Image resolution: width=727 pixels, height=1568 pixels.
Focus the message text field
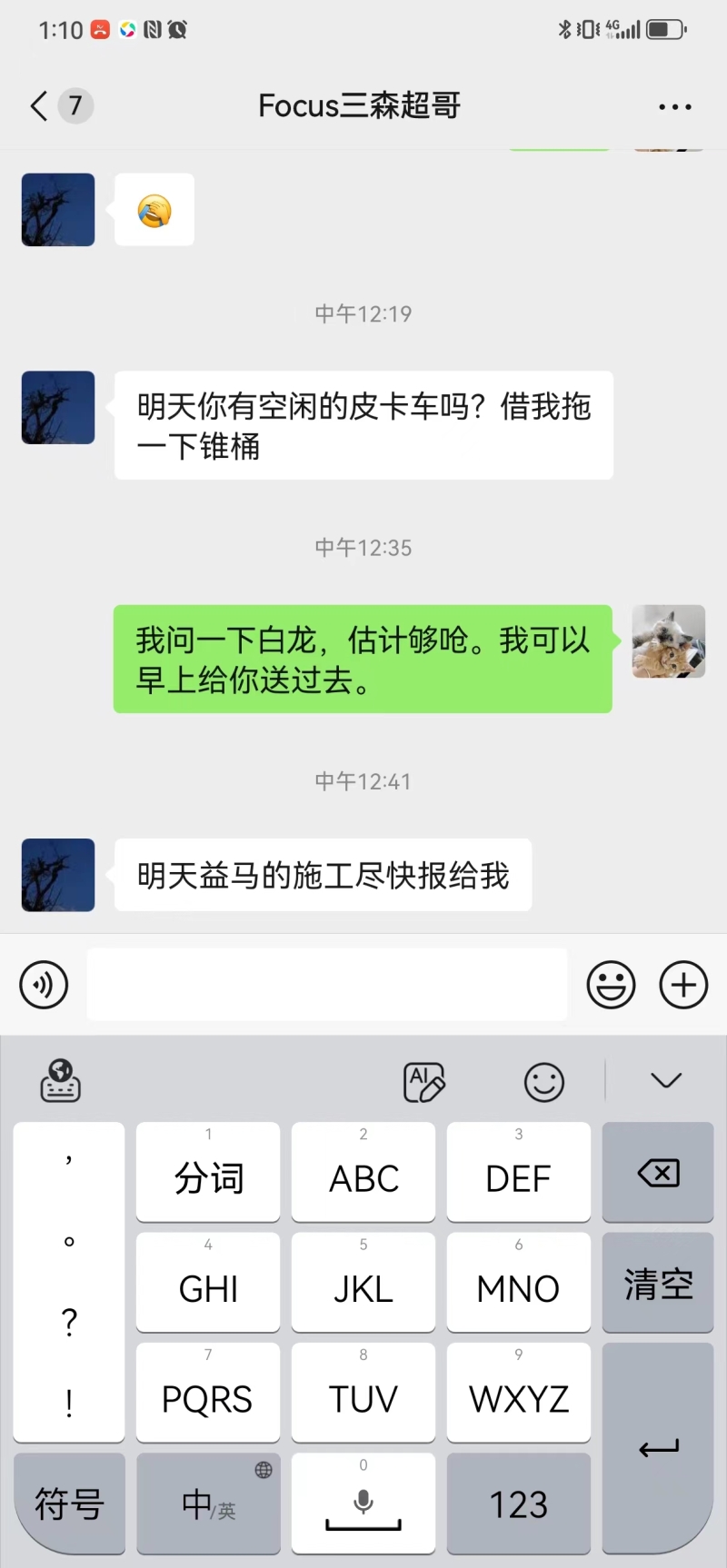coord(327,985)
